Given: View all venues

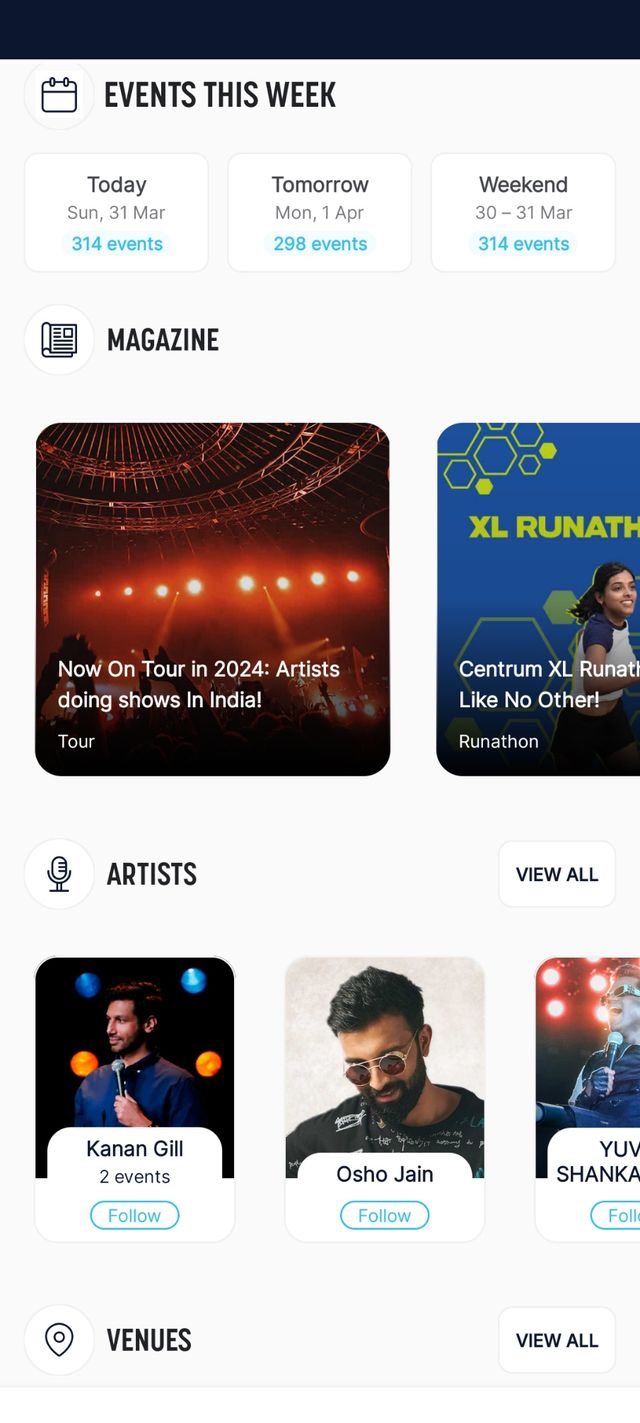Looking at the screenshot, I should 557,1341.
